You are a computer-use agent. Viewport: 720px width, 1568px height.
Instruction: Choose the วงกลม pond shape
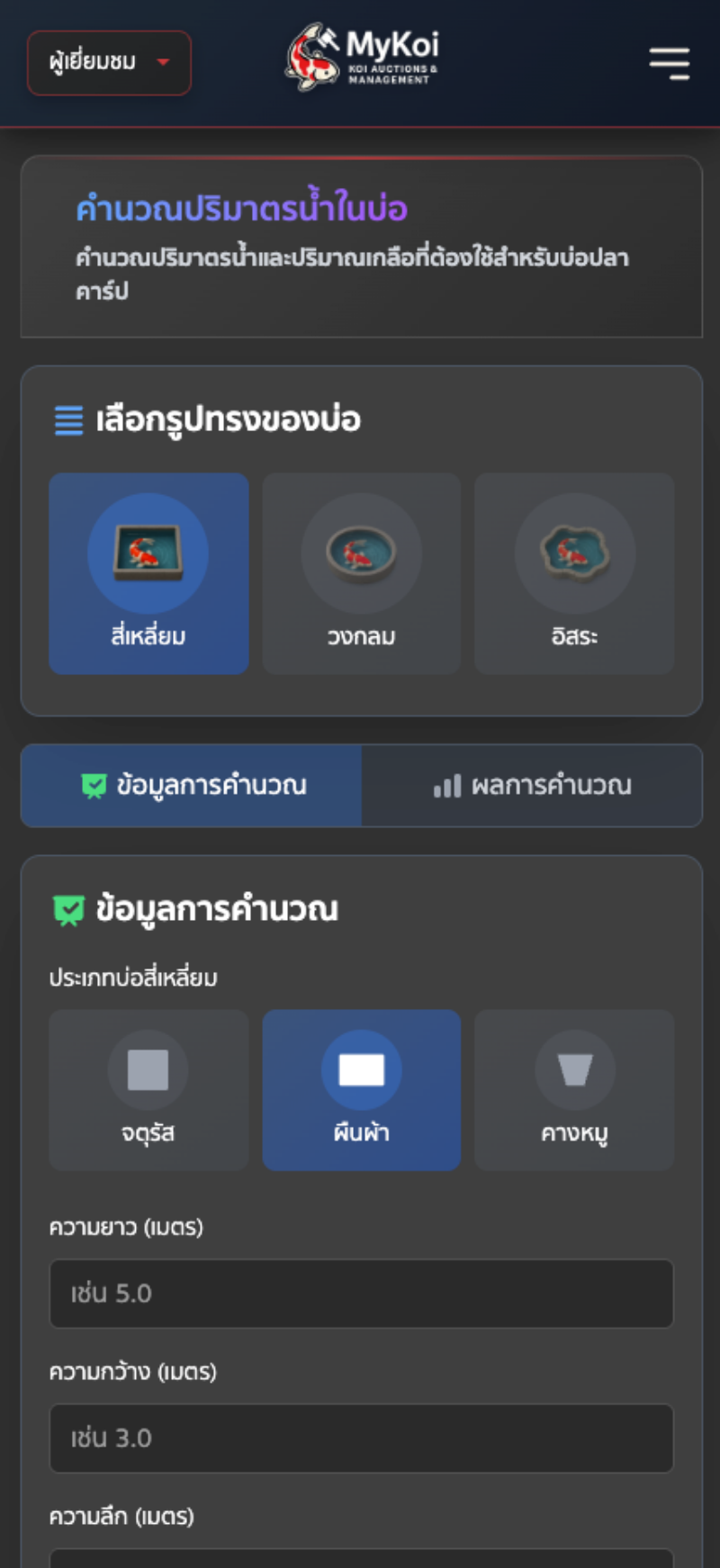pos(361,573)
